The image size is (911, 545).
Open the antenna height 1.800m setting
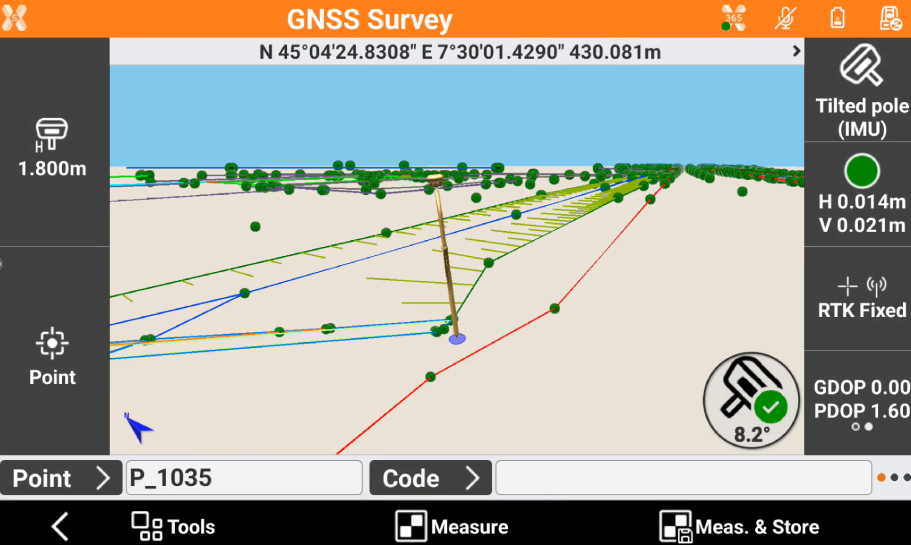[53, 149]
